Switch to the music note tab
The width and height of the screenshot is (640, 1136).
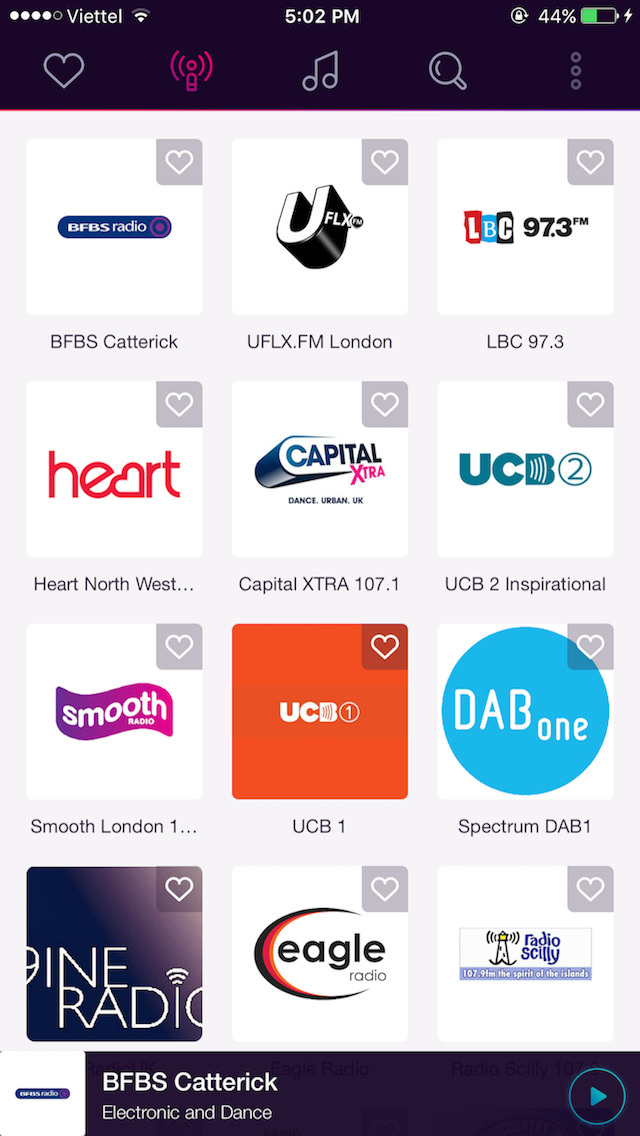point(320,71)
